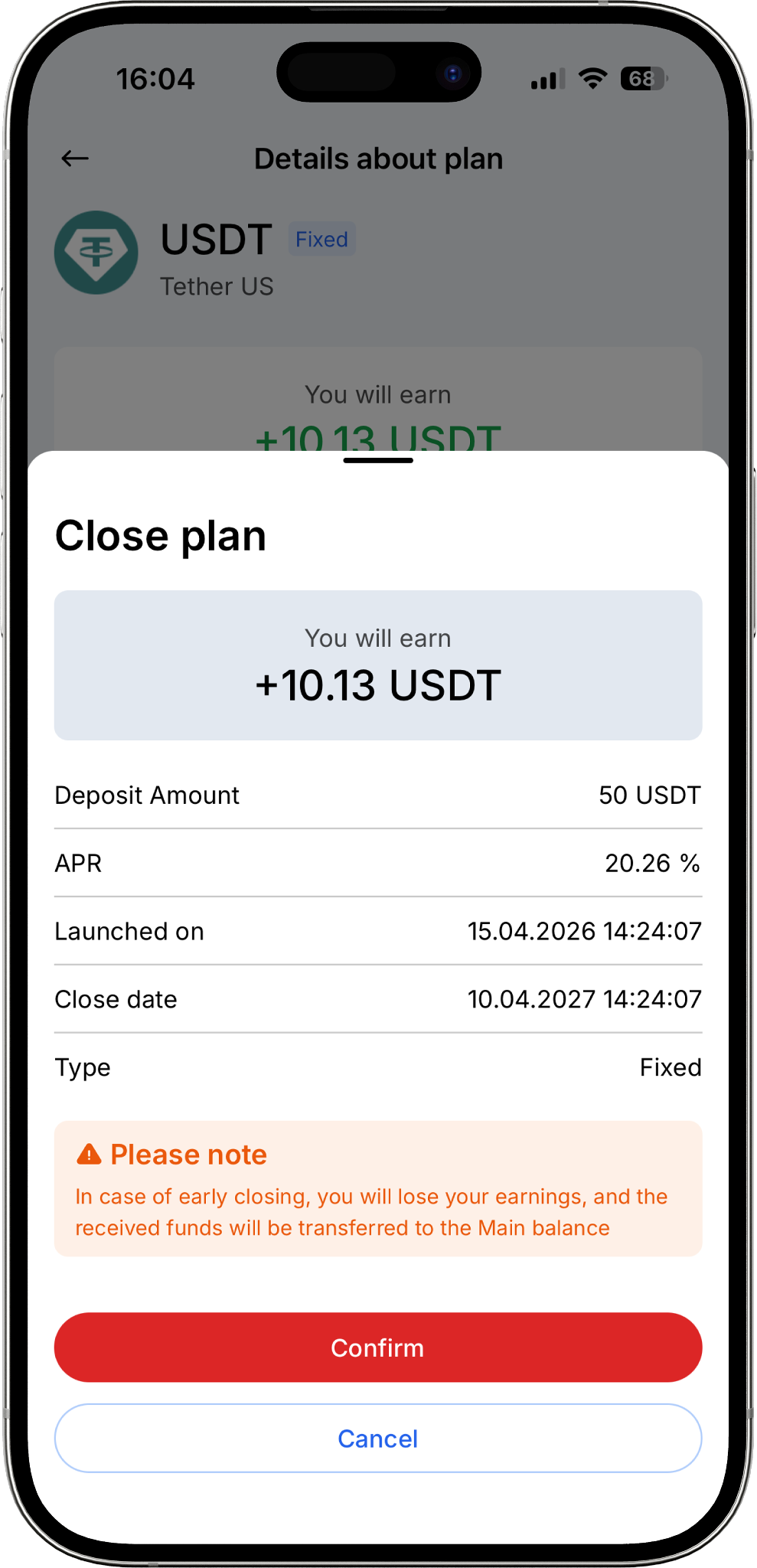Cancel closing the plan

(x=378, y=1438)
